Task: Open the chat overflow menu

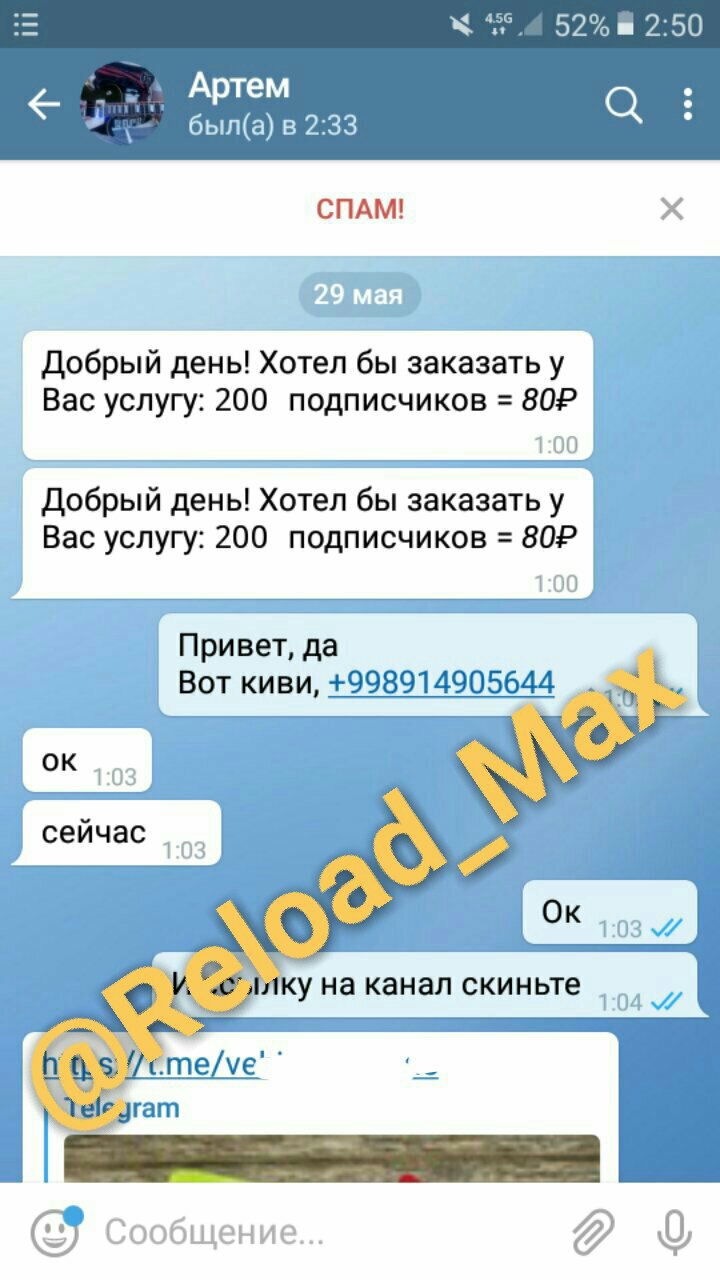Action: (x=687, y=104)
